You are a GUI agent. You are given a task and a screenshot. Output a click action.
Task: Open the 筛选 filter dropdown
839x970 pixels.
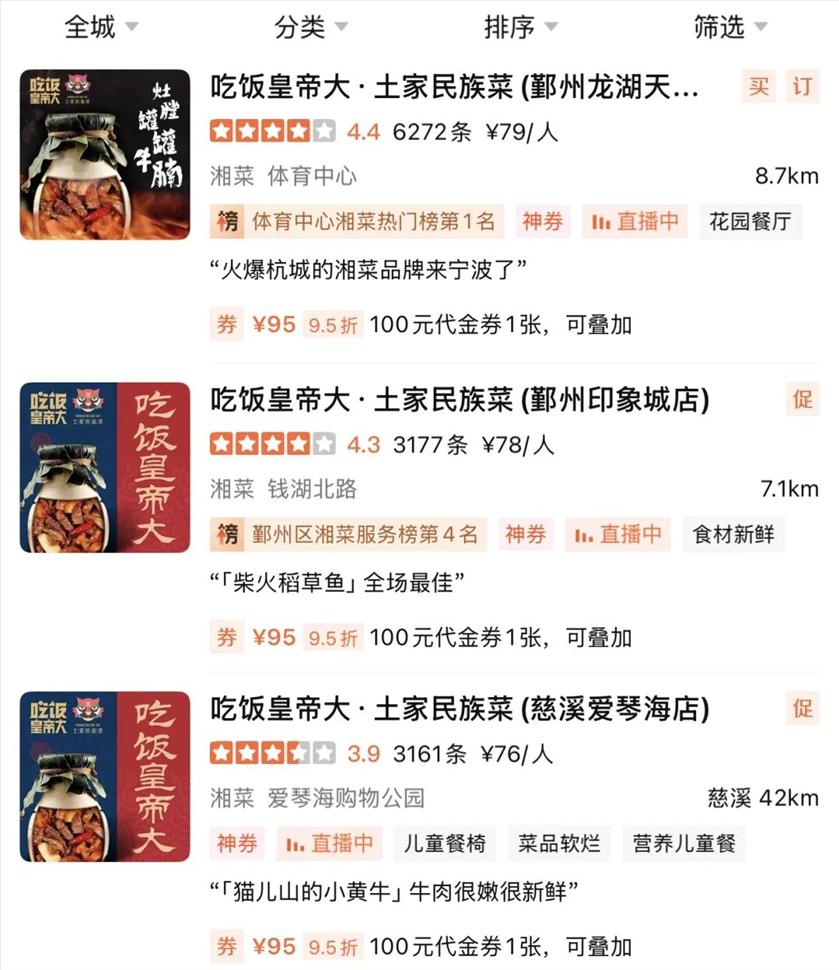coord(730,27)
